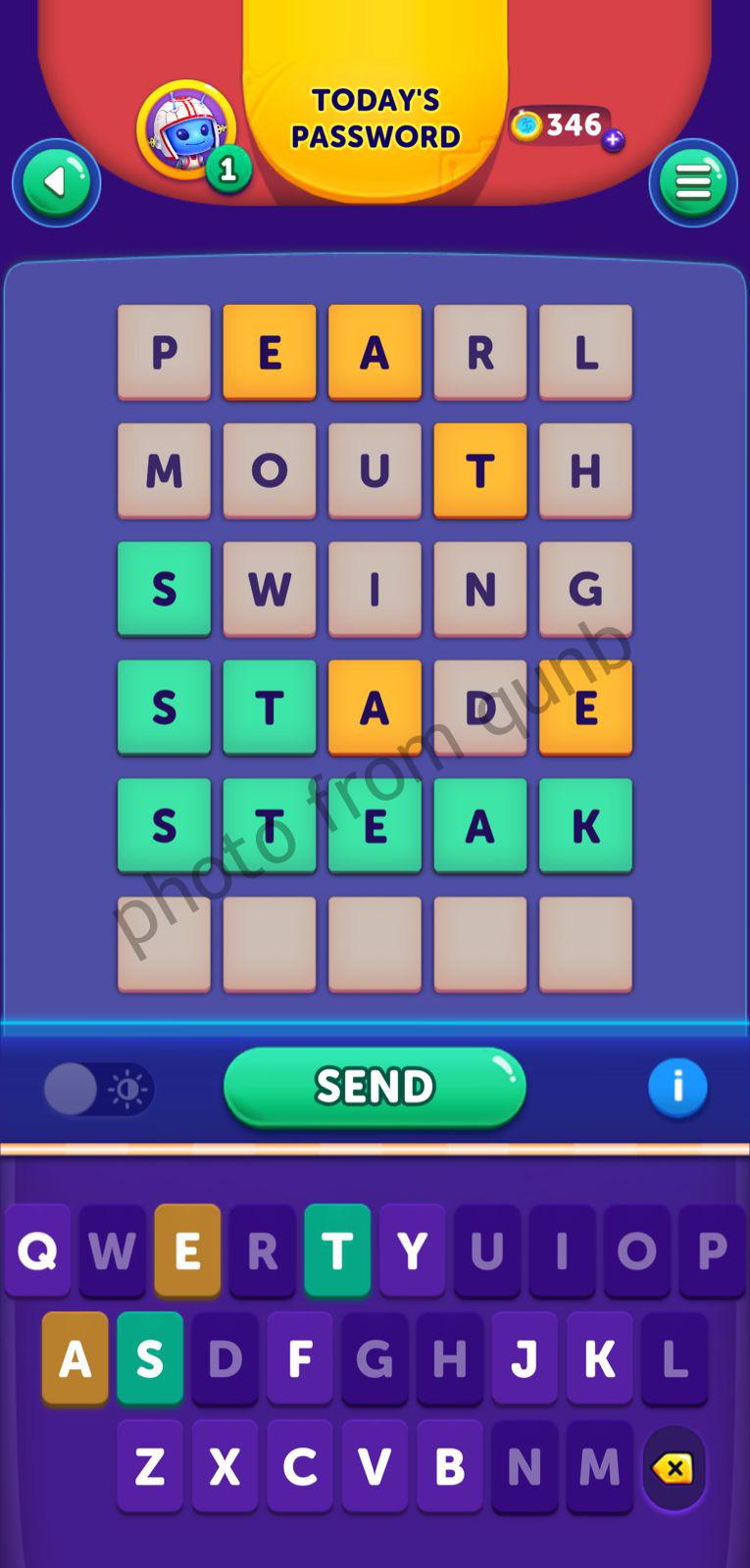Image resolution: width=750 pixels, height=1568 pixels.
Task: Go back with the green arrow button
Action: (x=56, y=182)
